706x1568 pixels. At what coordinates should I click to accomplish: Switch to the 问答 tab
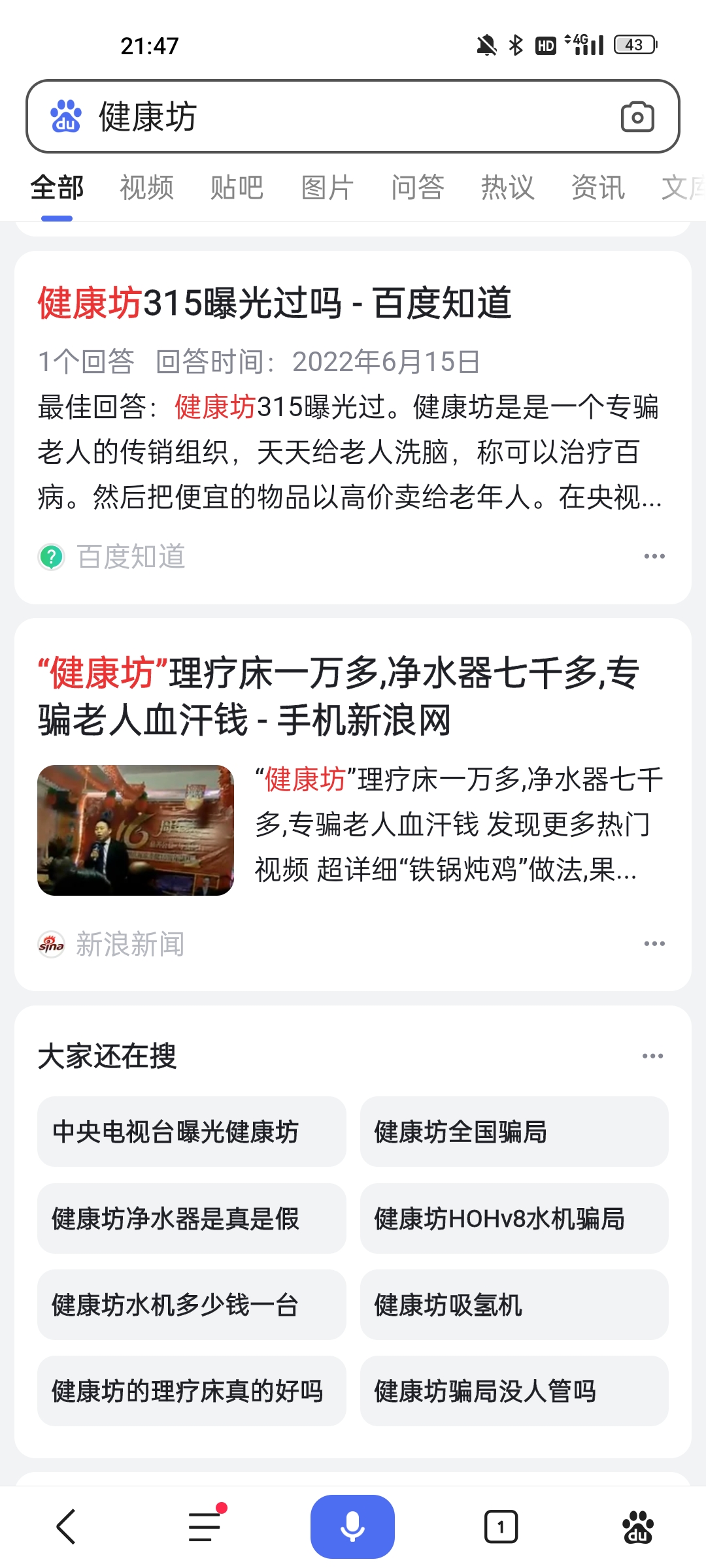[417, 188]
